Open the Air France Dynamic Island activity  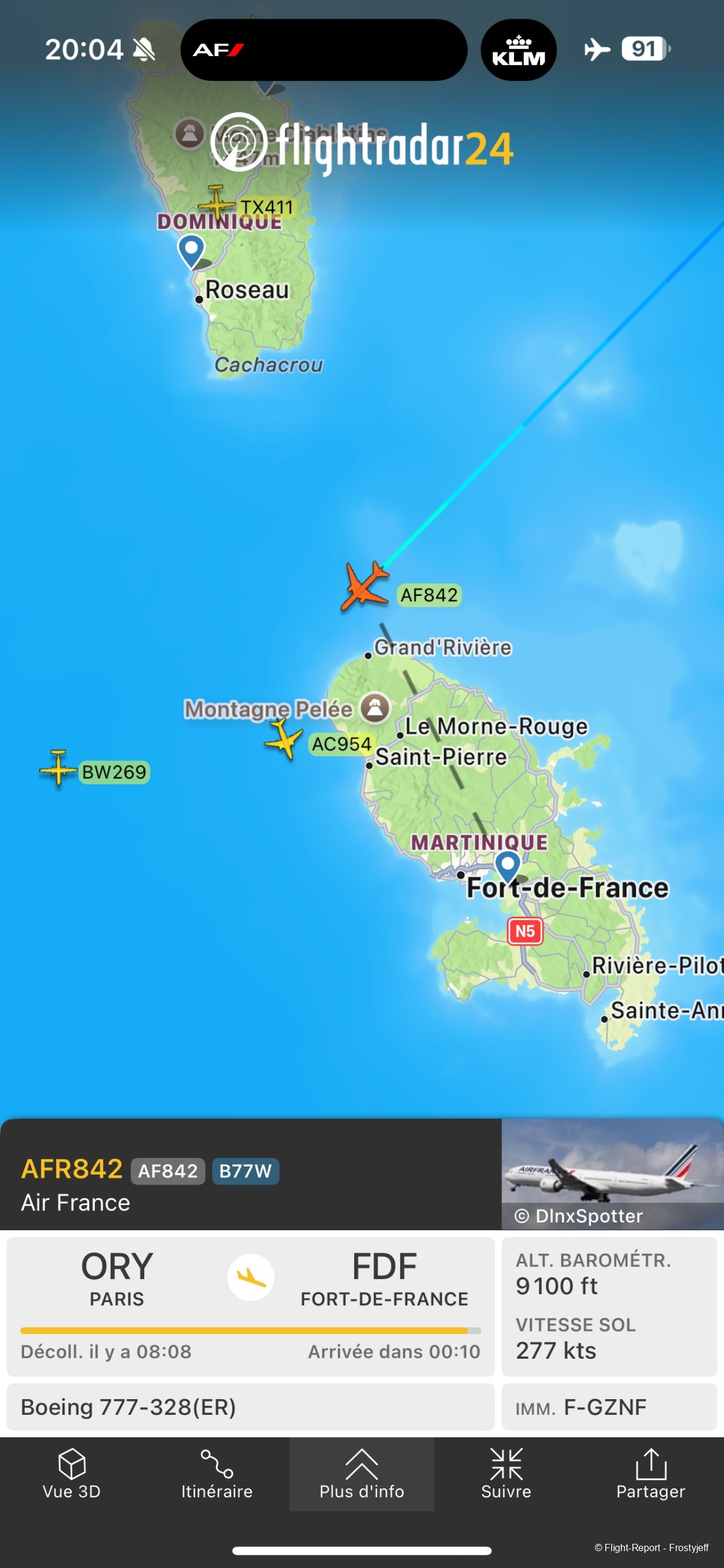coord(323,50)
